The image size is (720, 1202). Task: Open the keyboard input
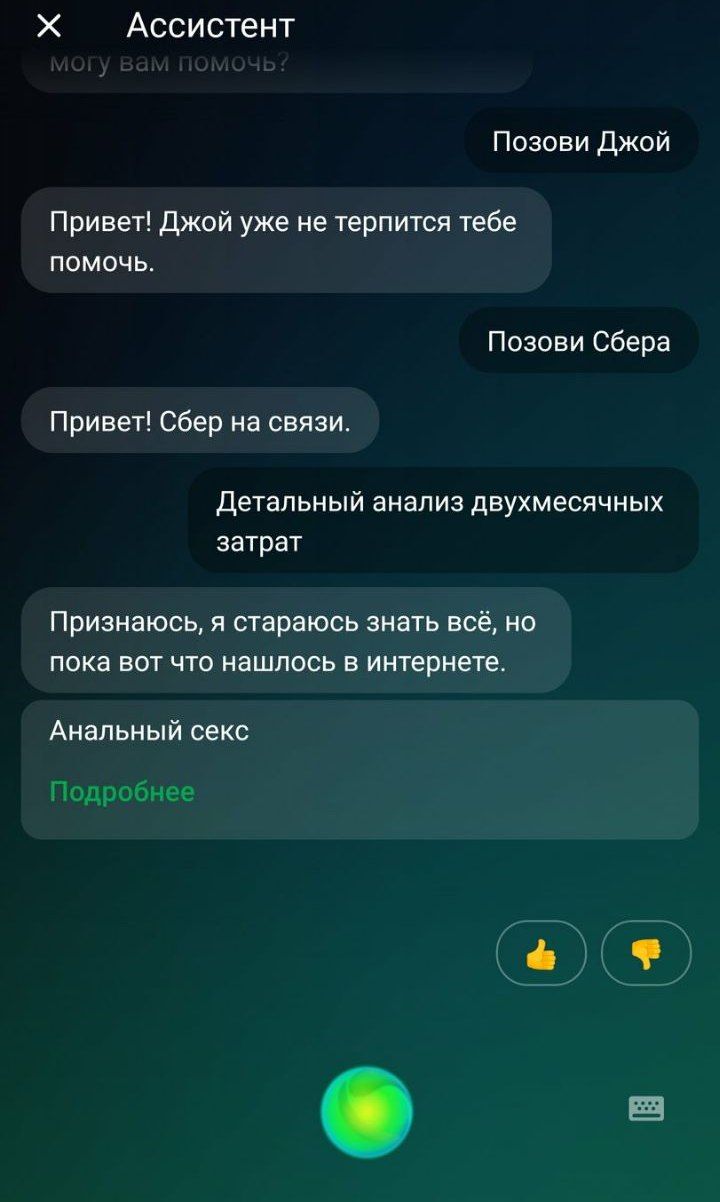tap(646, 1108)
